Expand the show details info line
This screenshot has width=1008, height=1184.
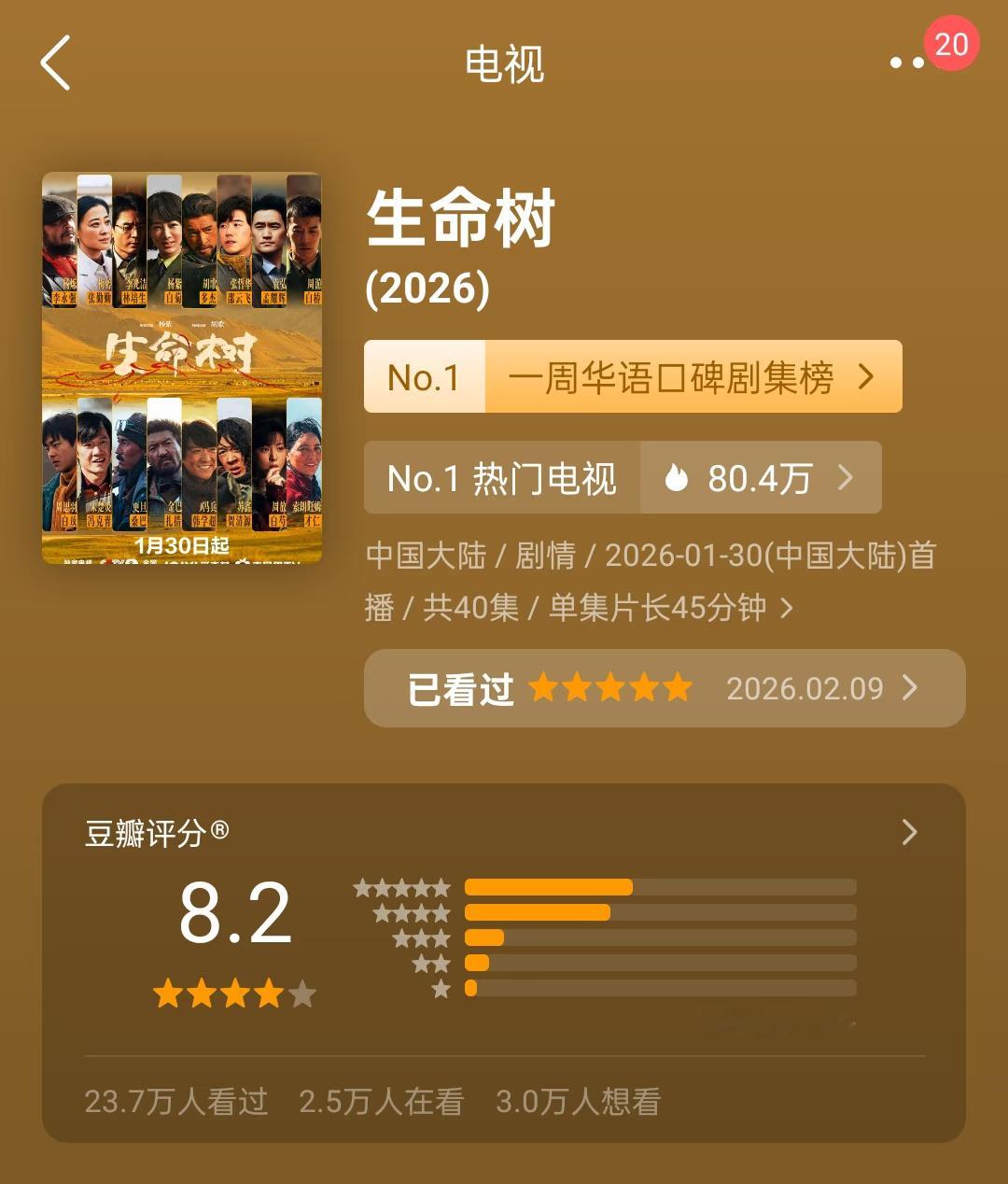[650, 581]
